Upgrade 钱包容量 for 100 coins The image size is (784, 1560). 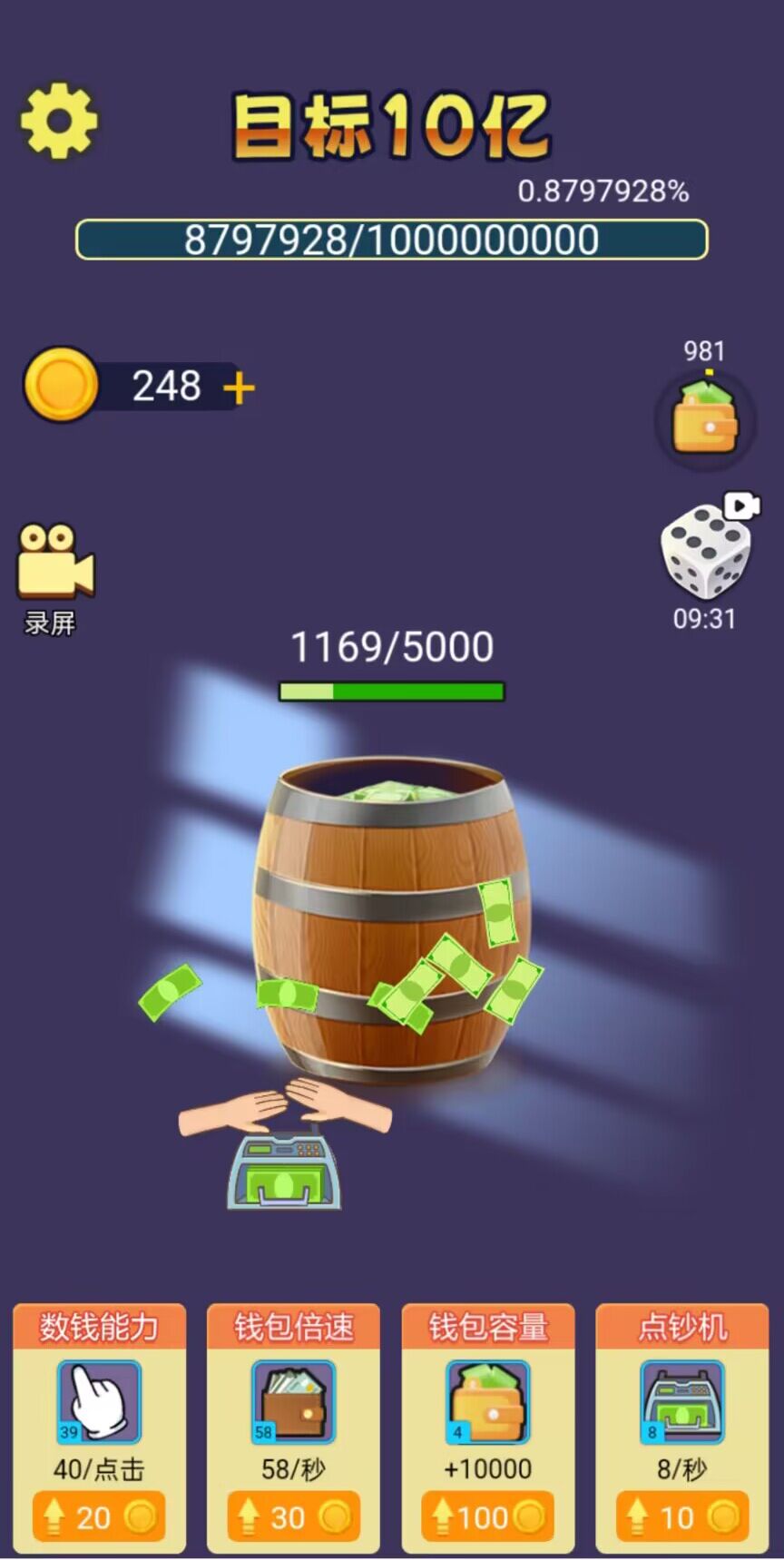487,1516
